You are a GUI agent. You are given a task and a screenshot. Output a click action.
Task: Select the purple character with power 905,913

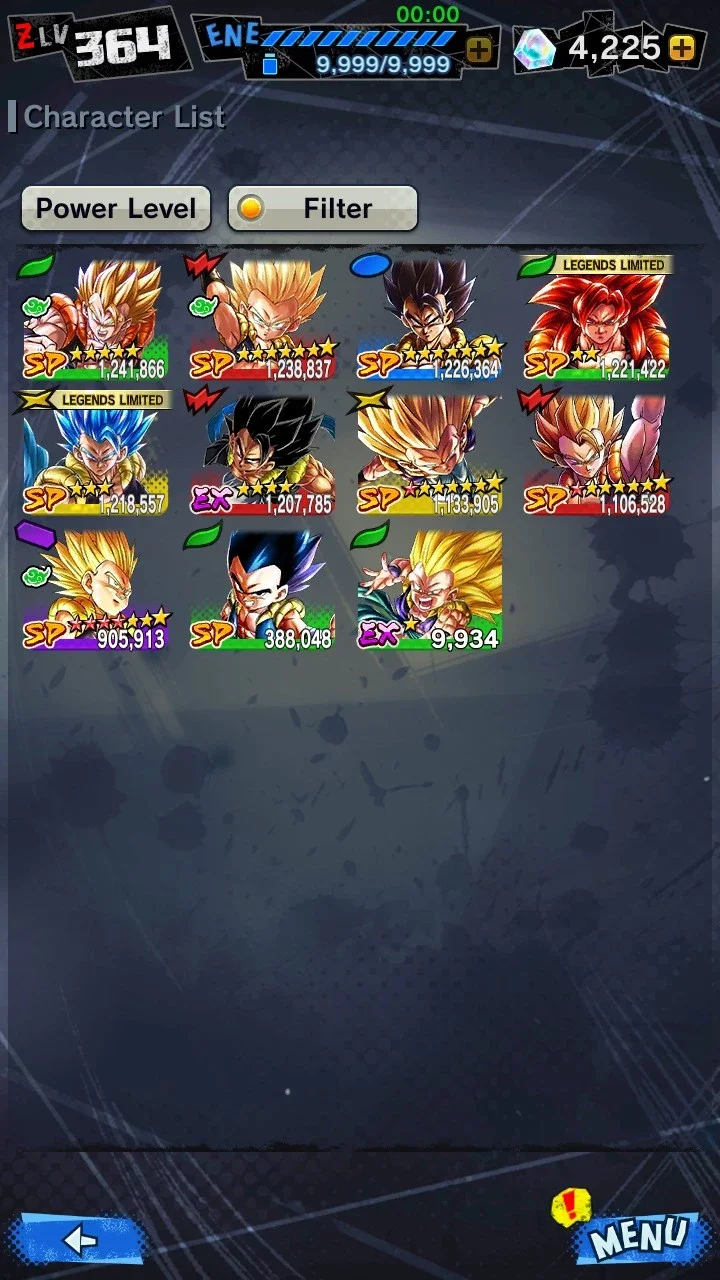96,590
